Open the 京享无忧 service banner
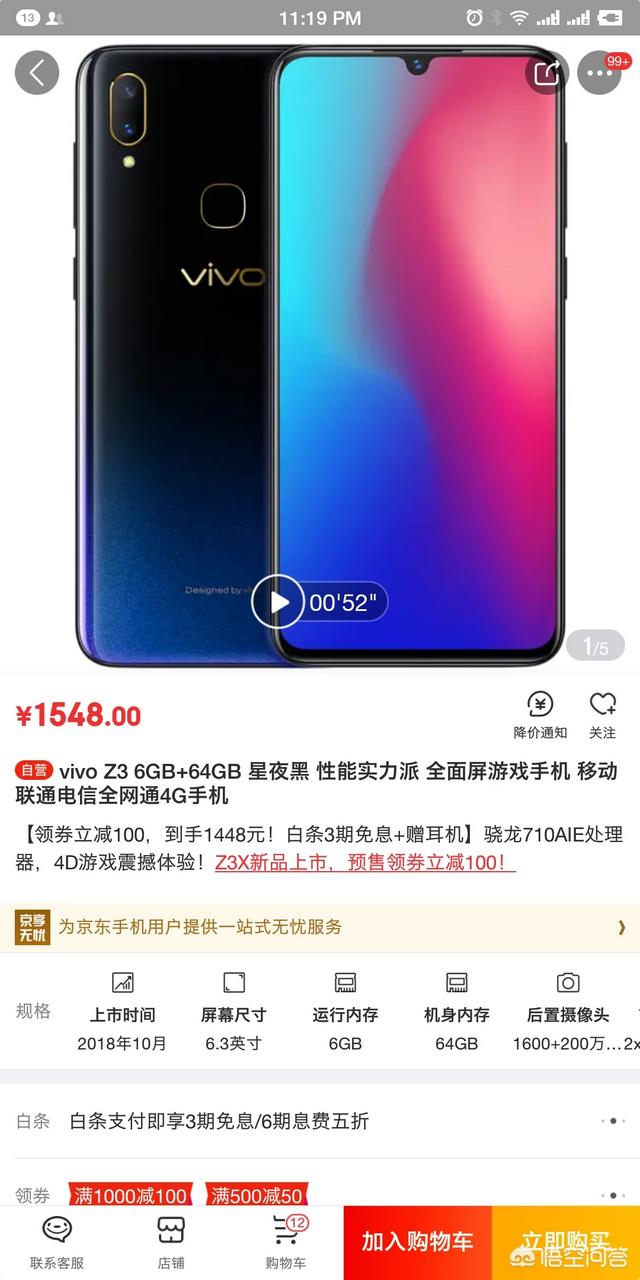This screenshot has width=640, height=1280. point(320,927)
